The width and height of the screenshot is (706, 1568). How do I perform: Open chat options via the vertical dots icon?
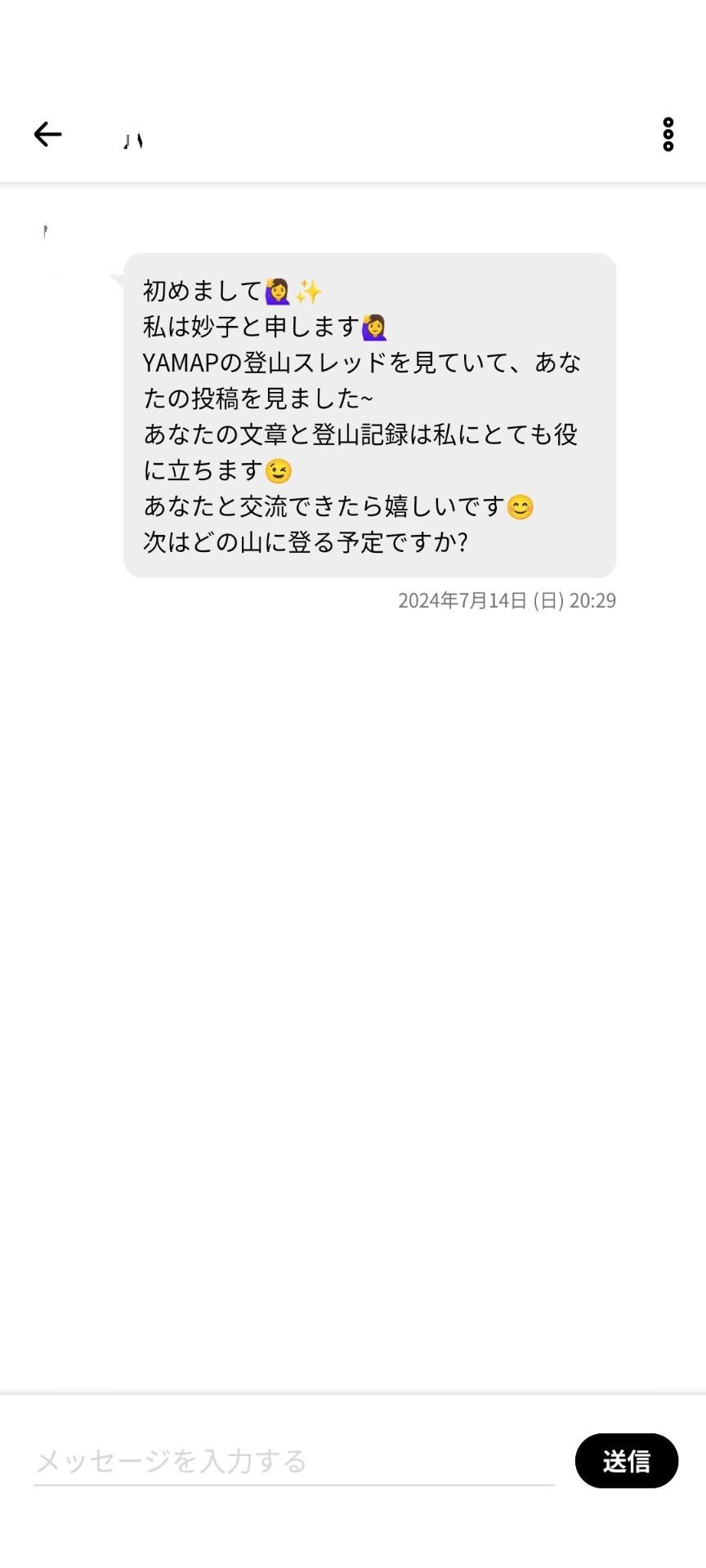(670, 134)
